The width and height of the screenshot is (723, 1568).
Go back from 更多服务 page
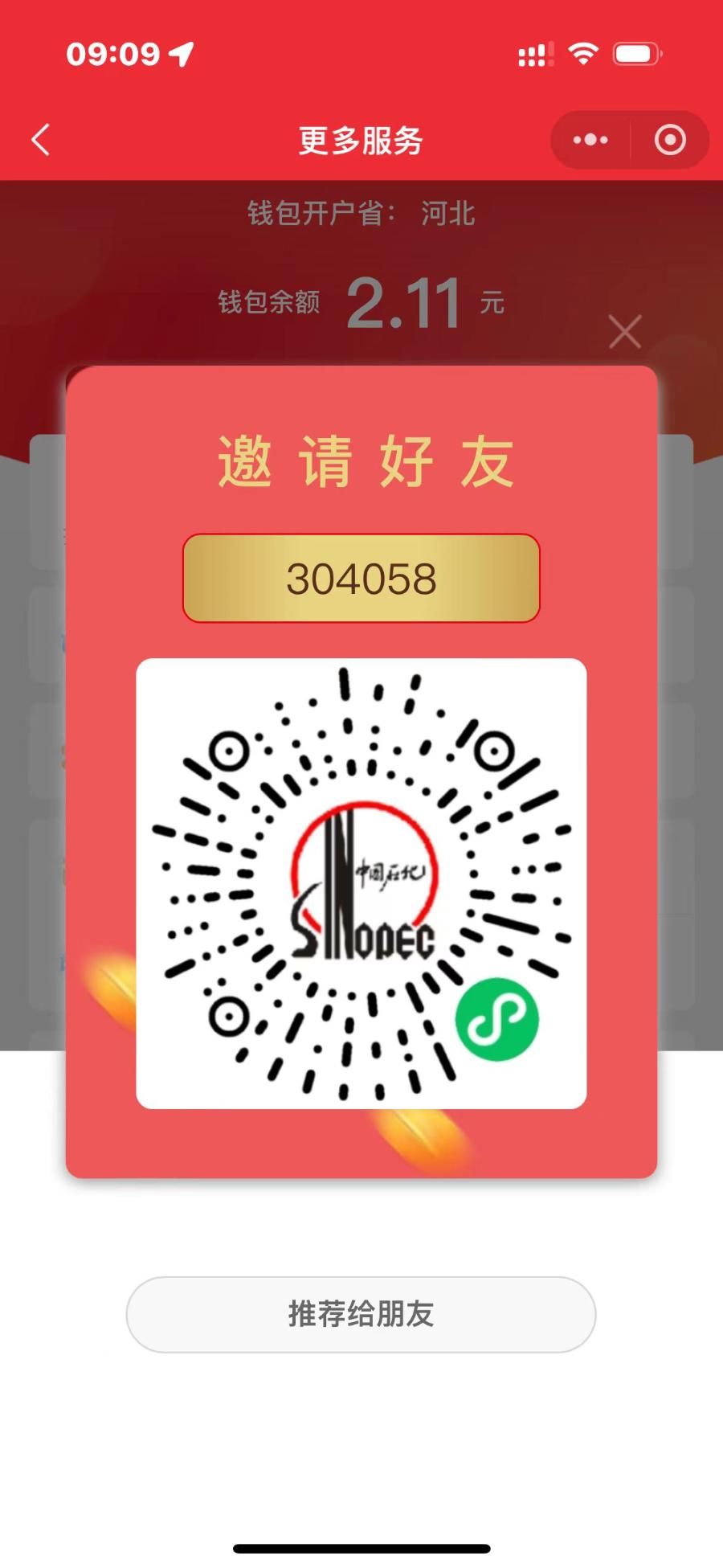click(x=42, y=140)
